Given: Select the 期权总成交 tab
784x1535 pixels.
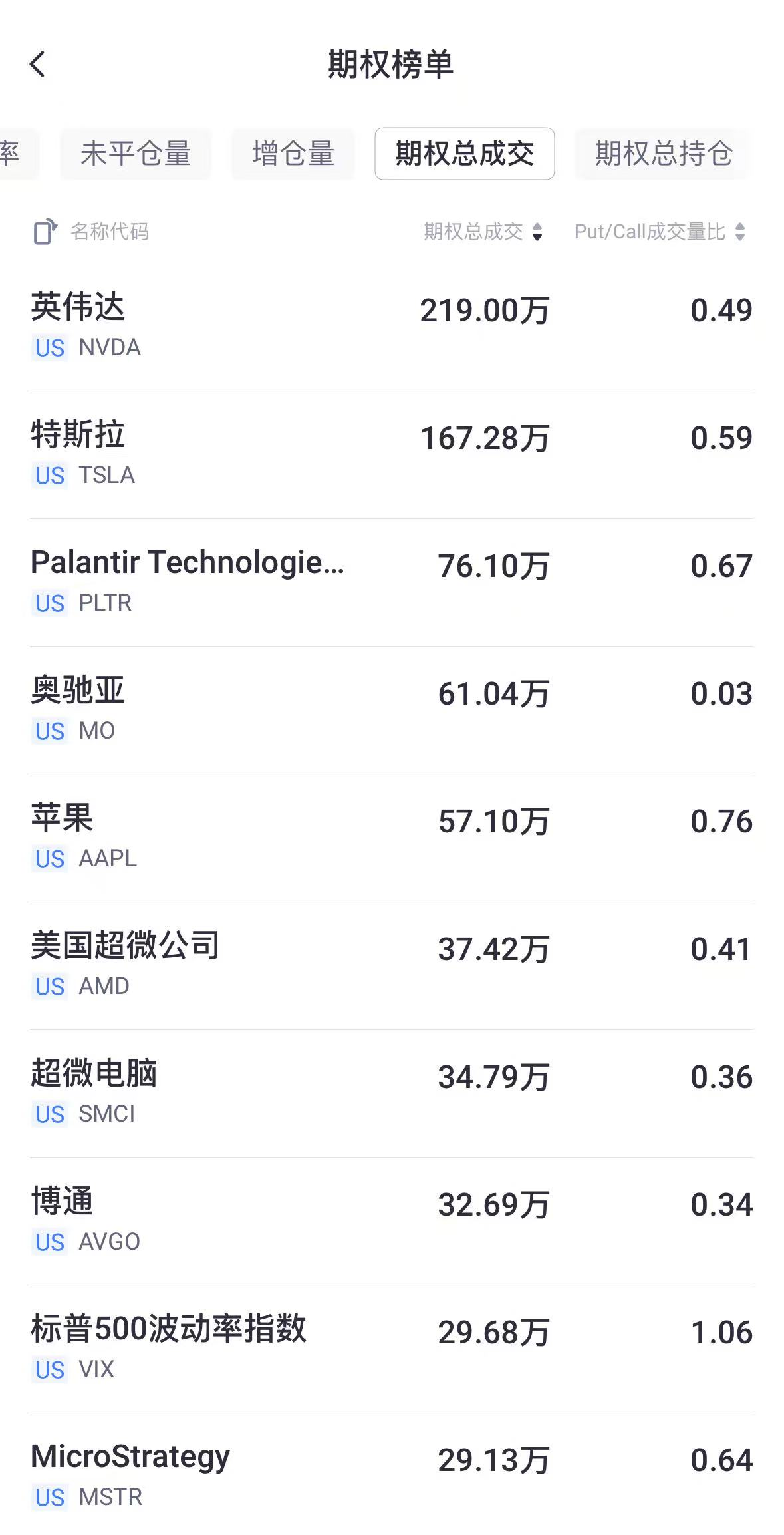Looking at the screenshot, I should pos(464,154).
